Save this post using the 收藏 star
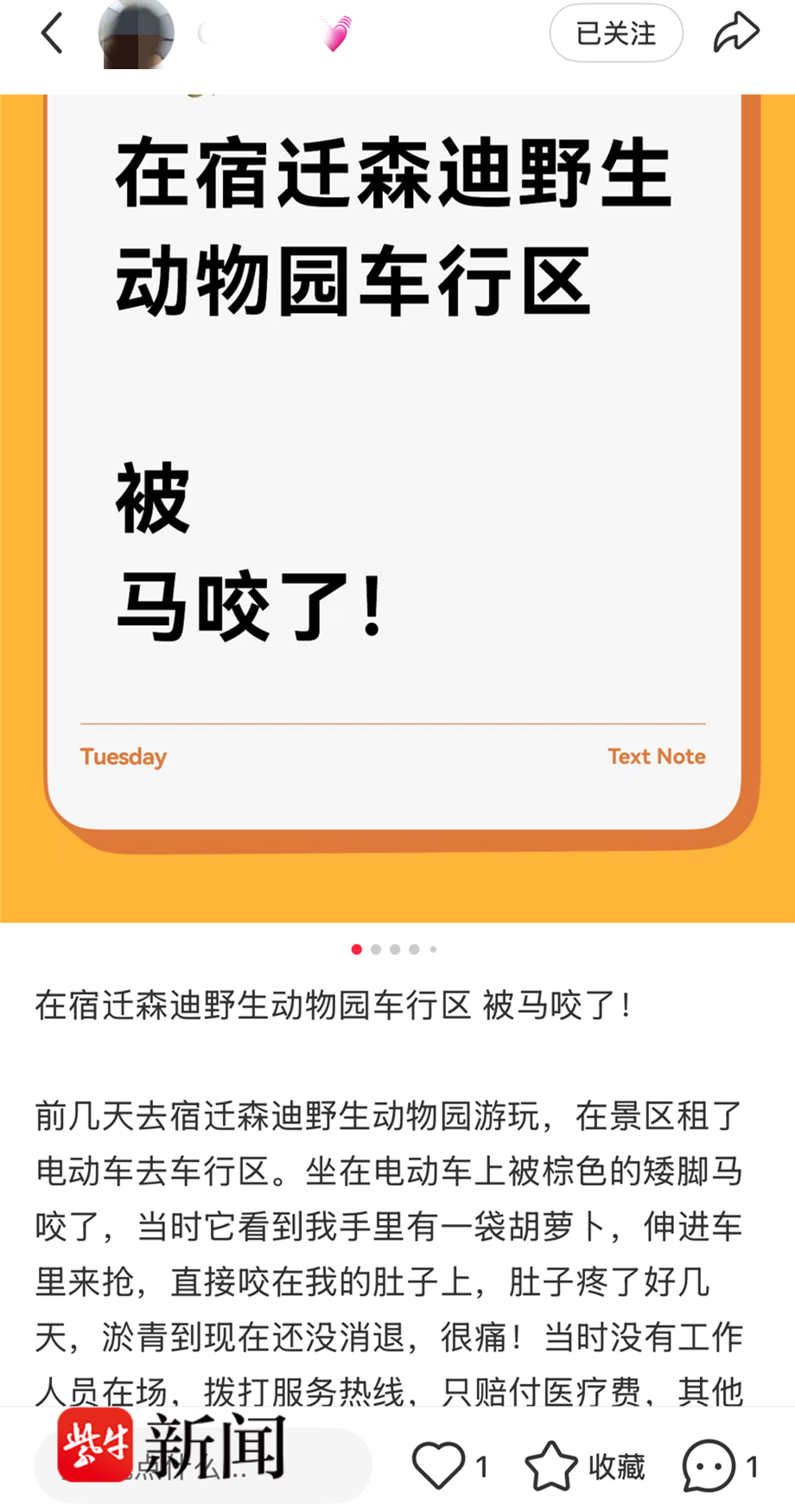The height and width of the screenshot is (1512, 795). (551, 1465)
